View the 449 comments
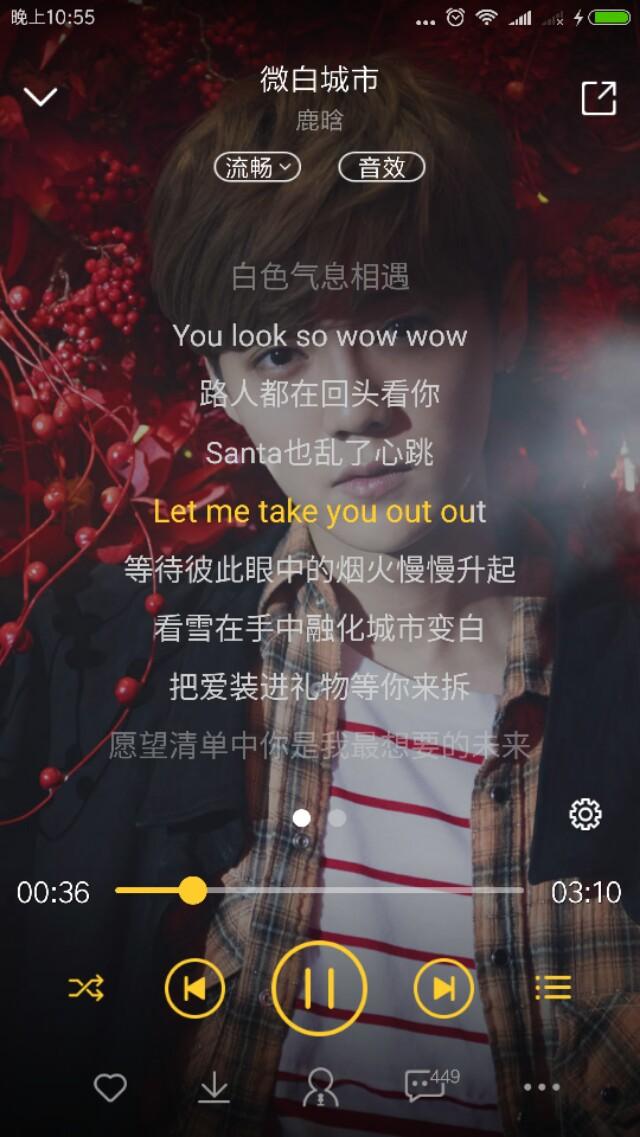The image size is (640, 1137). coord(428,1085)
